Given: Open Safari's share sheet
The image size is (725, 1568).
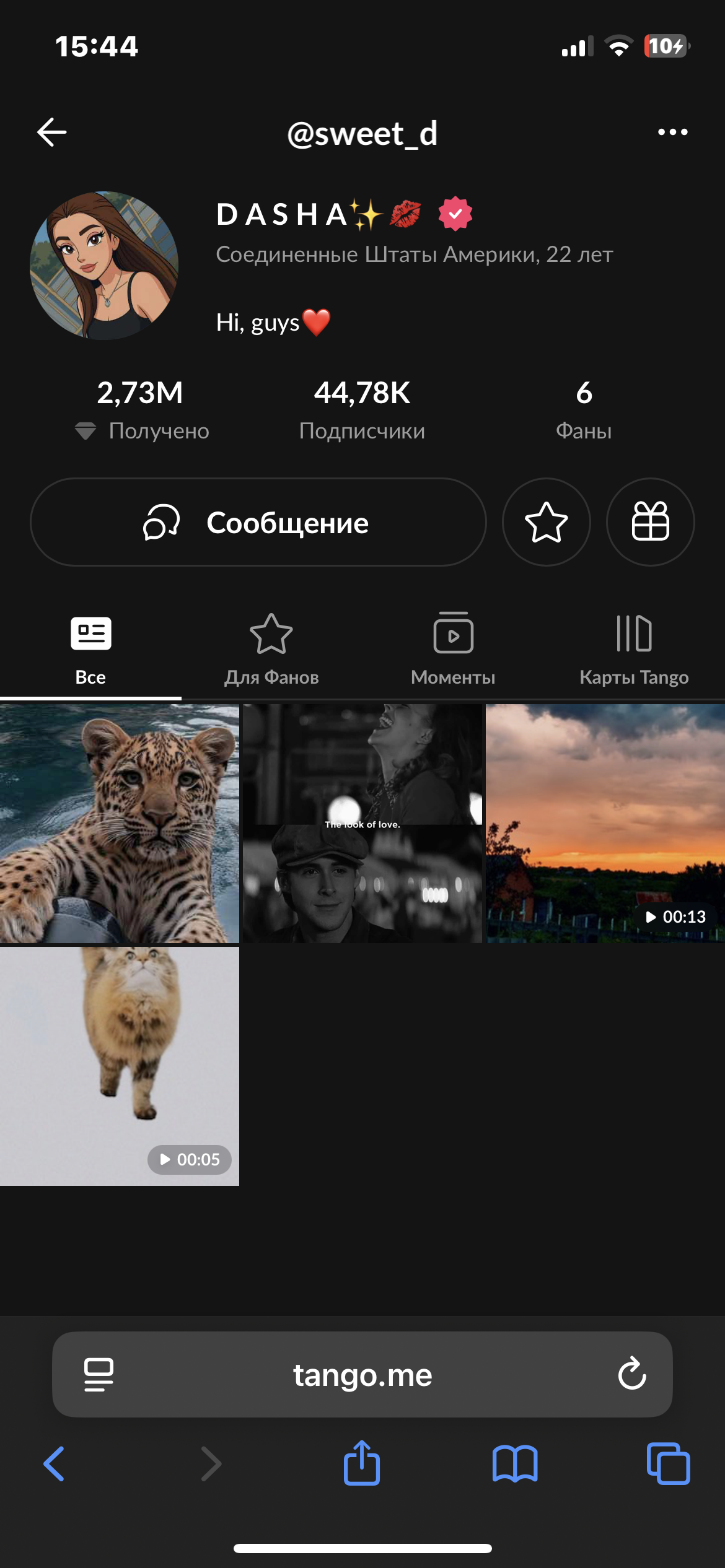Looking at the screenshot, I should point(362,1463).
